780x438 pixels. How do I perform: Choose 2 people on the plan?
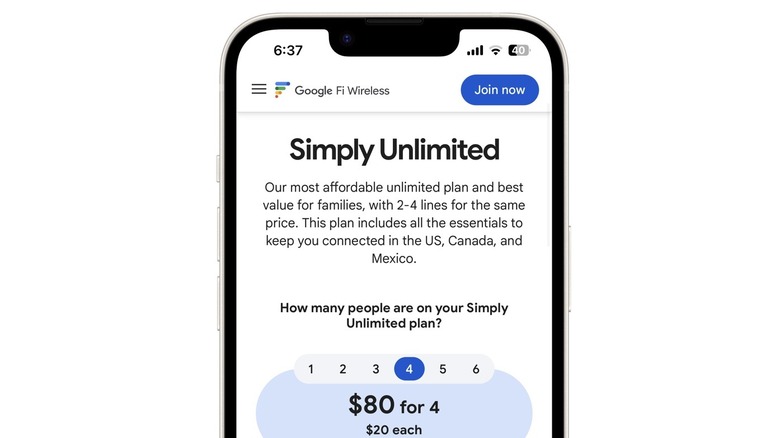coord(343,369)
